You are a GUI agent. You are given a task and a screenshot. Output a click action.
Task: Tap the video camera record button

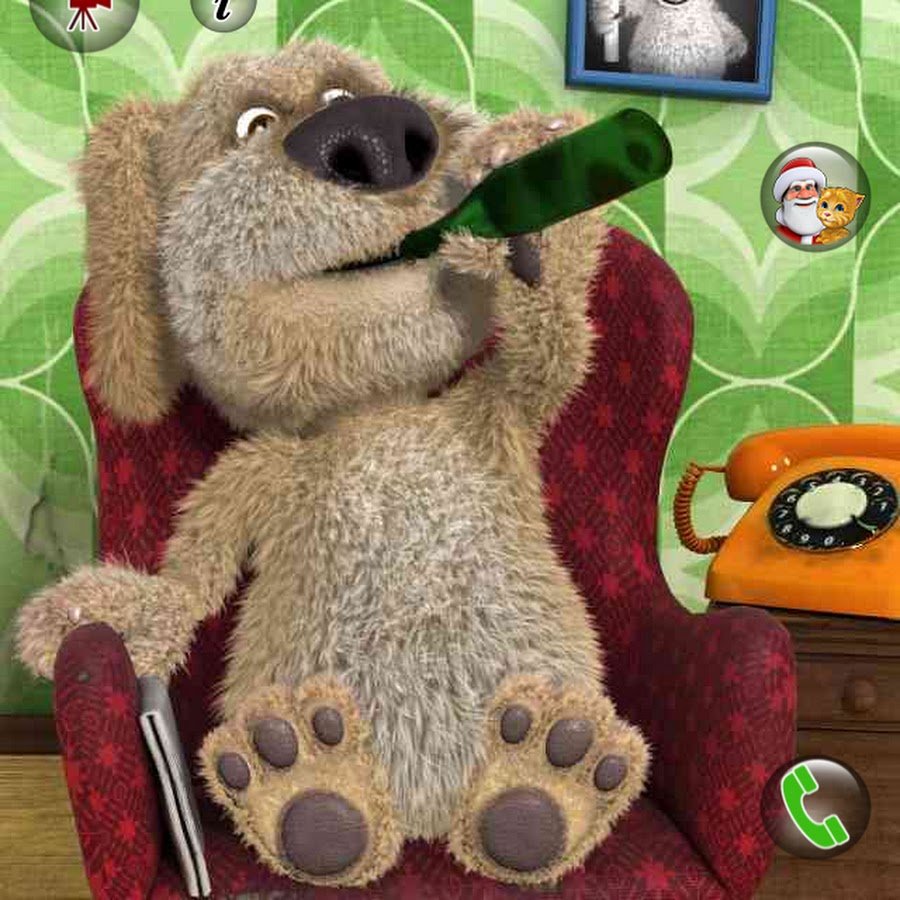point(83,14)
